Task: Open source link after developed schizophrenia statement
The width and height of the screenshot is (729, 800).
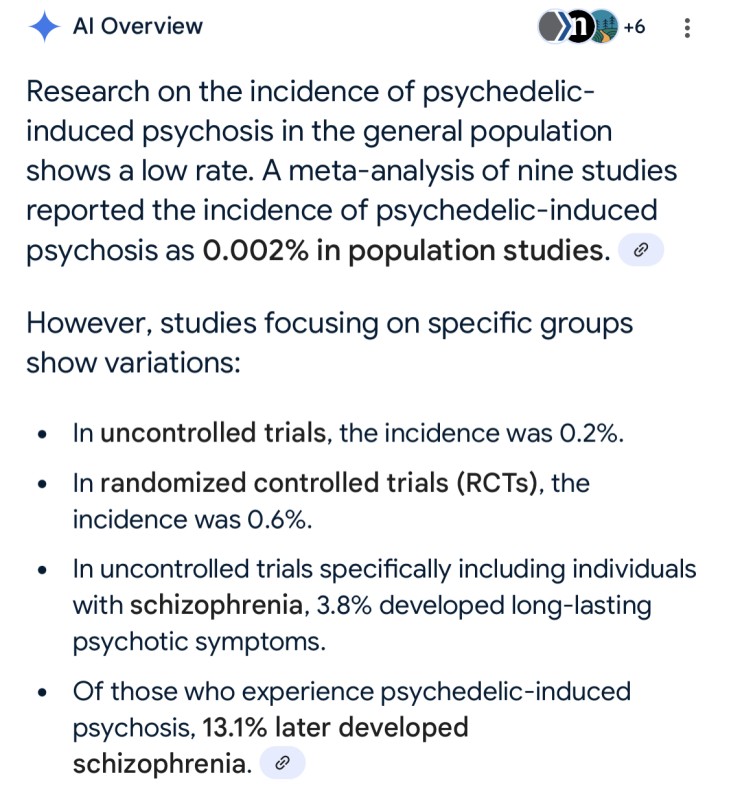Action: click(x=282, y=765)
